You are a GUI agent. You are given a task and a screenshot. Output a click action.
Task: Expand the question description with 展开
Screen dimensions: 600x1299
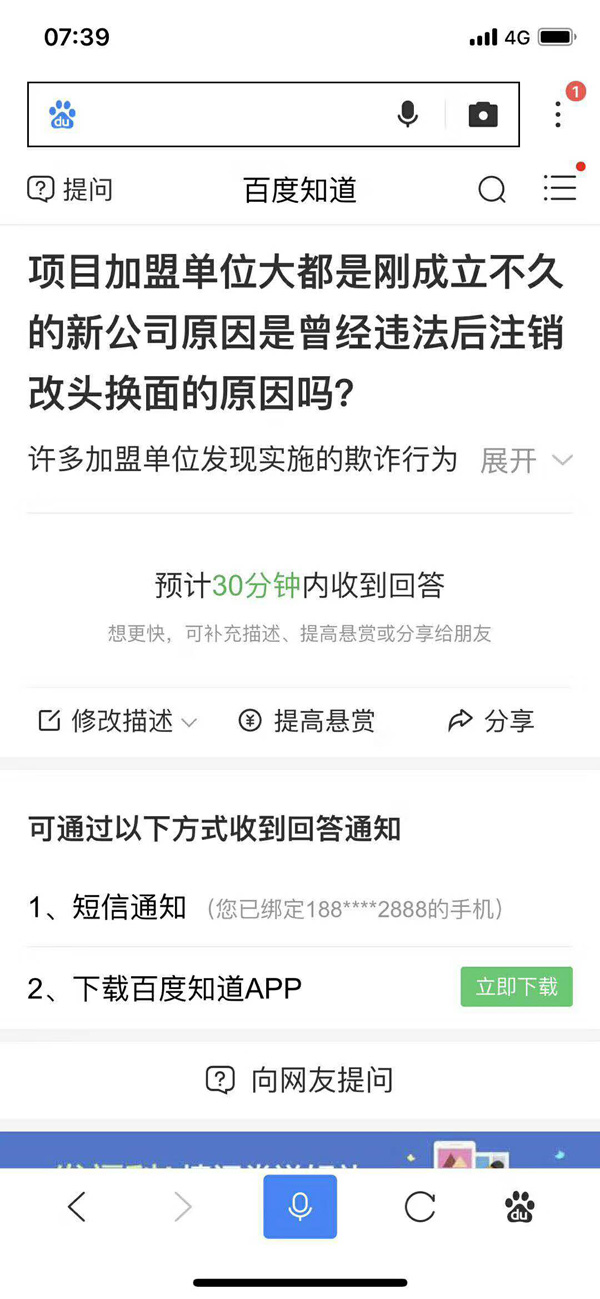tap(525, 460)
